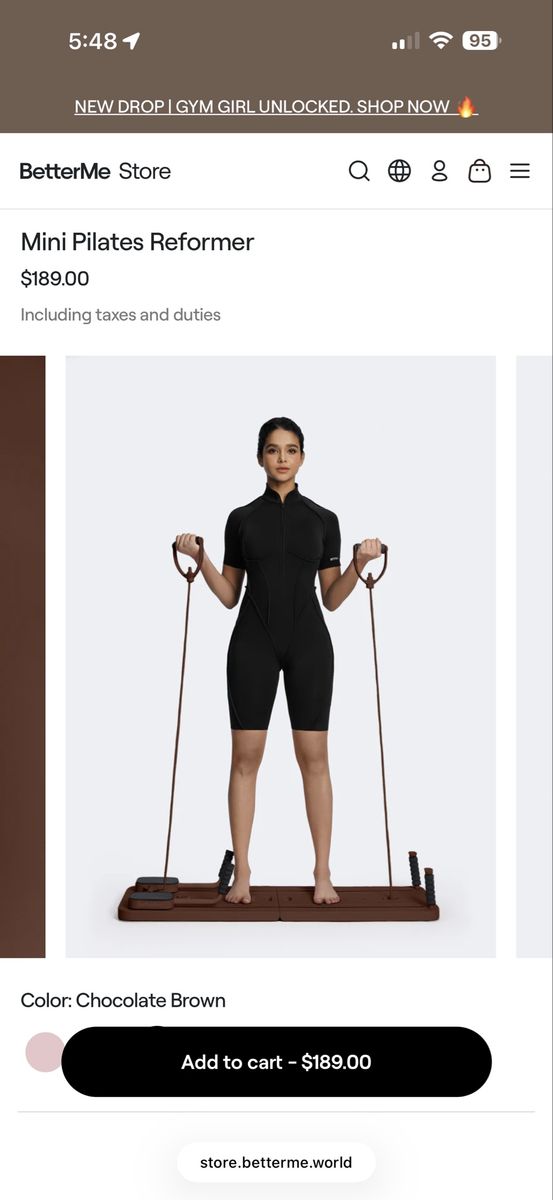Go to the BetterMe Store home logo
Screen dimensions: 553x1200
point(95,171)
